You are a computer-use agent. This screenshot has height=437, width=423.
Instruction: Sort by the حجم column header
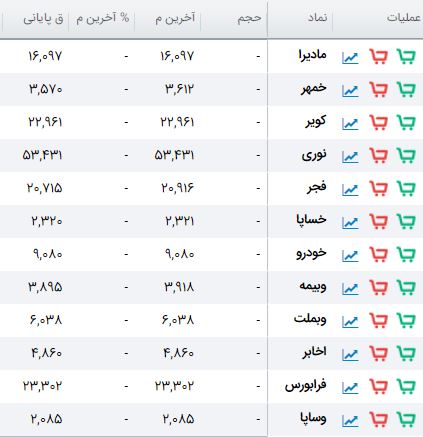[x=249, y=18]
